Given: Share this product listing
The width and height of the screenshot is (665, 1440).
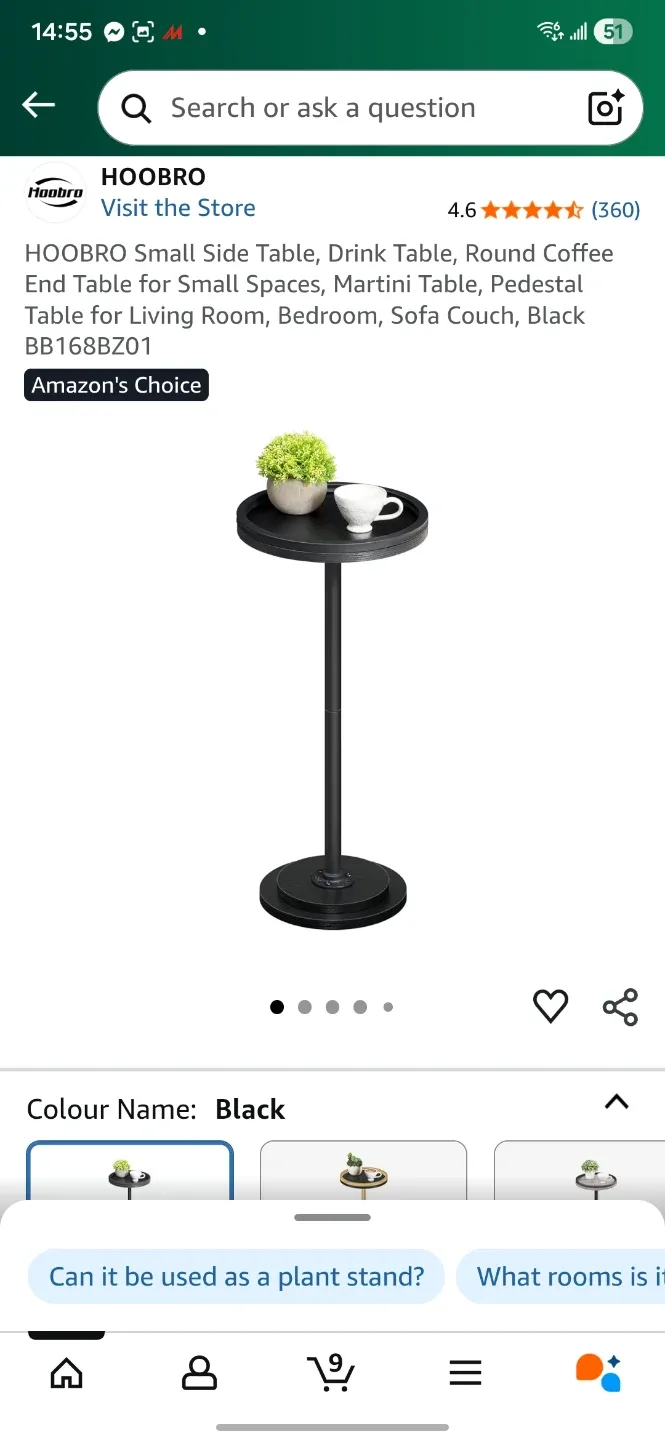Looking at the screenshot, I should point(620,1007).
